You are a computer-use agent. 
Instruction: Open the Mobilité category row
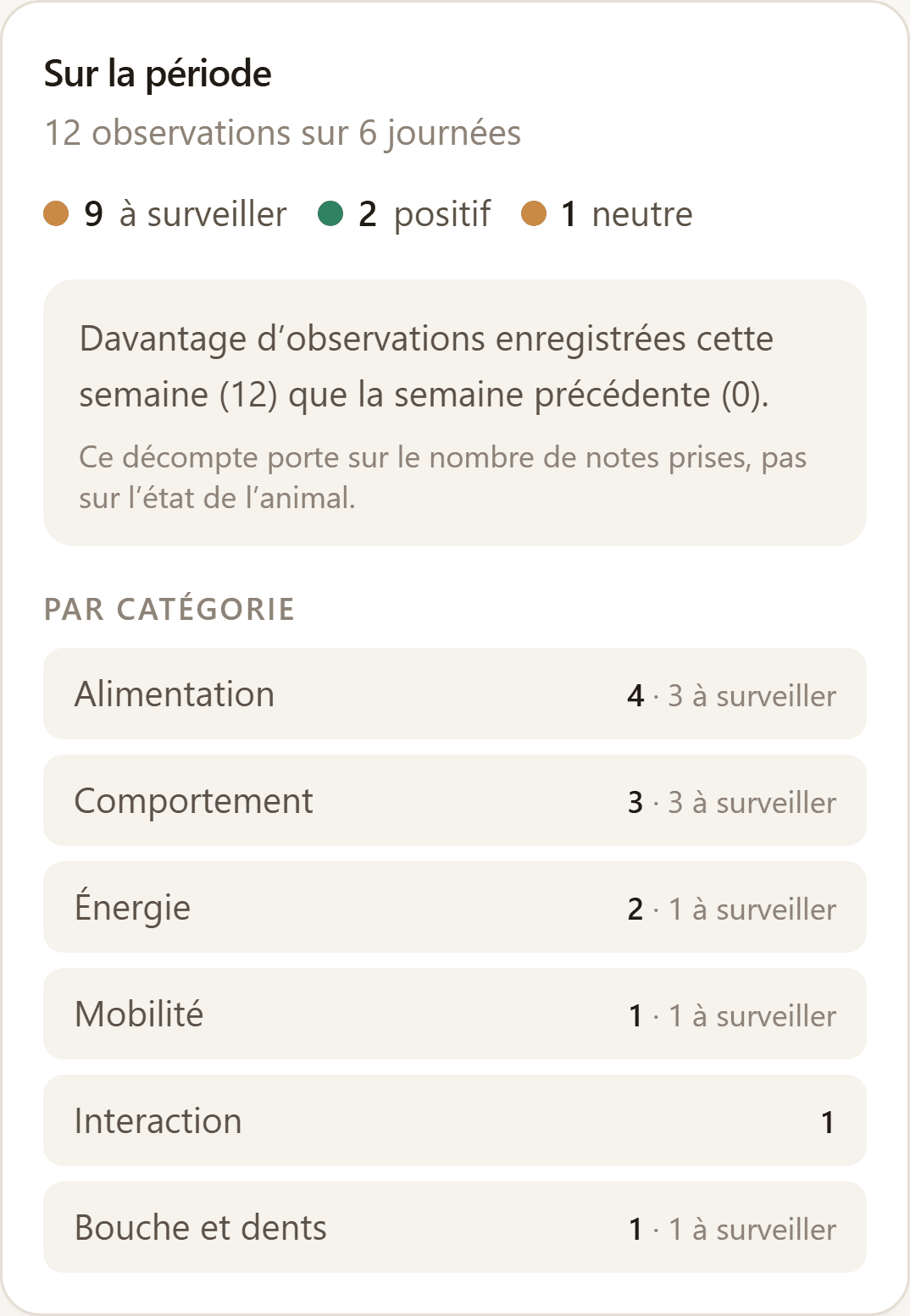(x=455, y=1014)
